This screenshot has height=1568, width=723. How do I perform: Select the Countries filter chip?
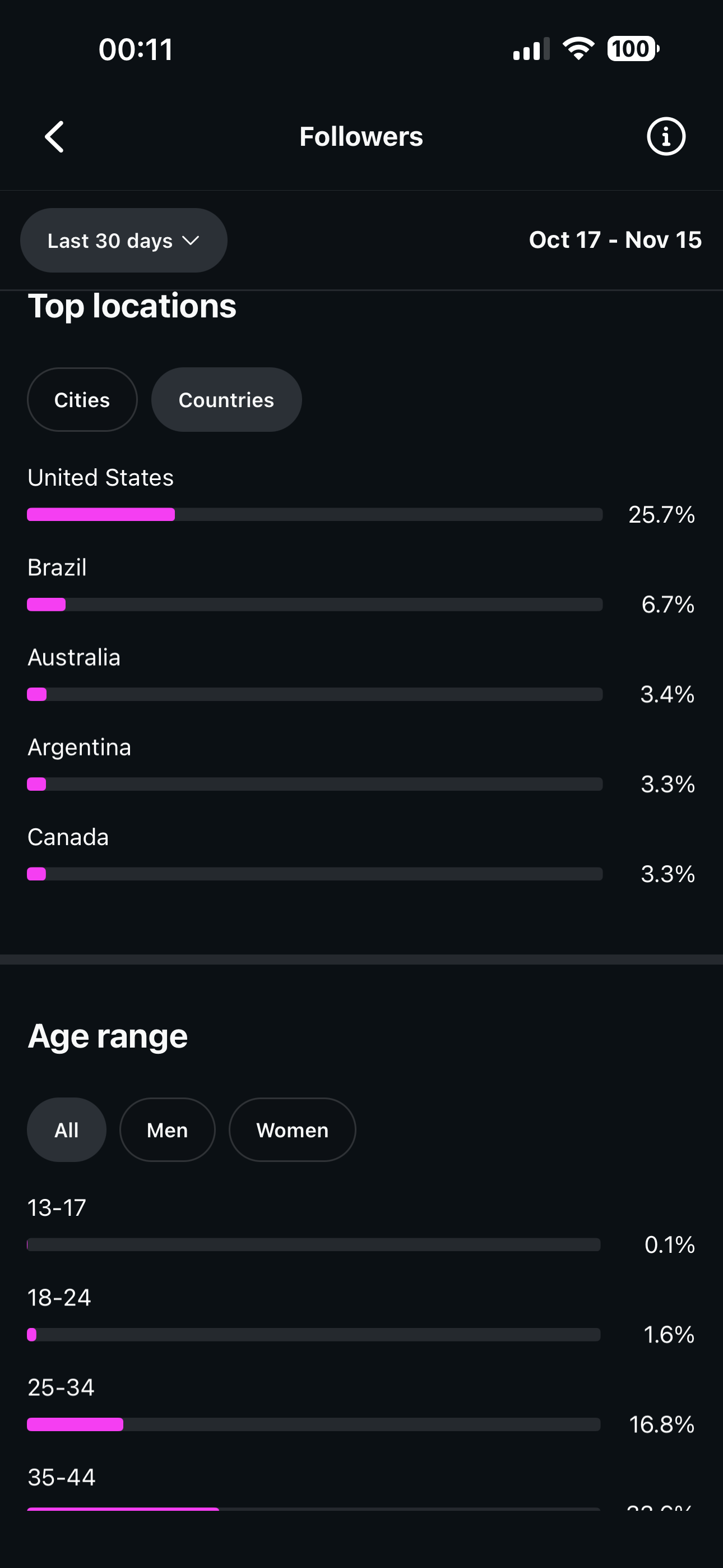pos(226,400)
